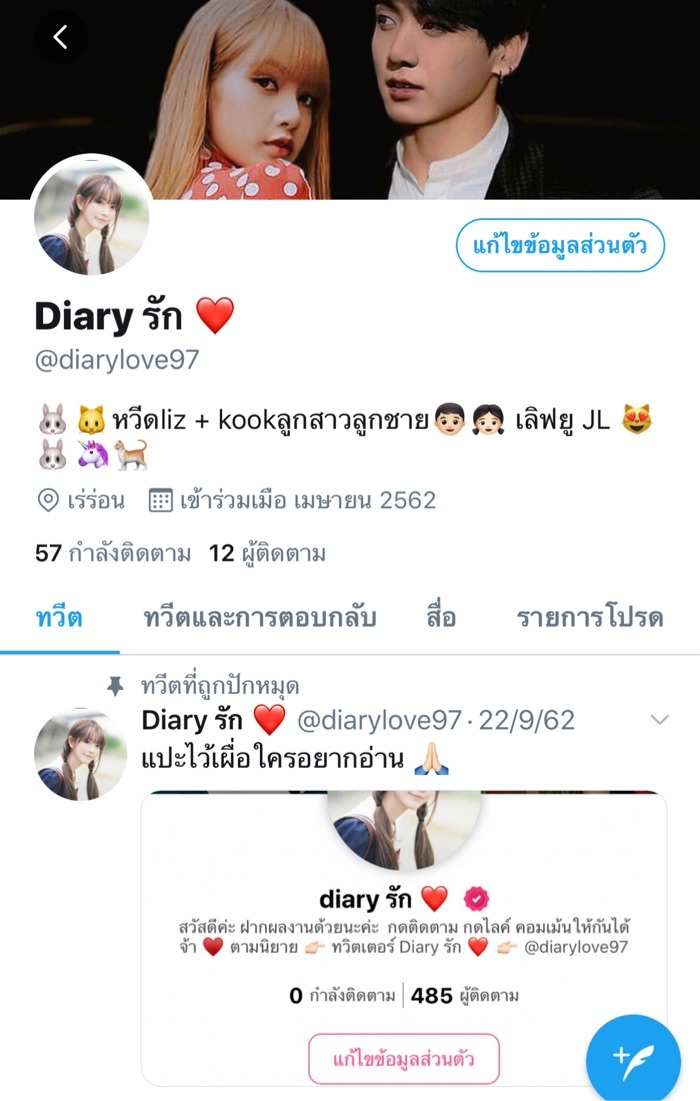Switch to the ทวีตและการตอบกลับ tab
The height and width of the screenshot is (1101, 700).
click(260, 617)
